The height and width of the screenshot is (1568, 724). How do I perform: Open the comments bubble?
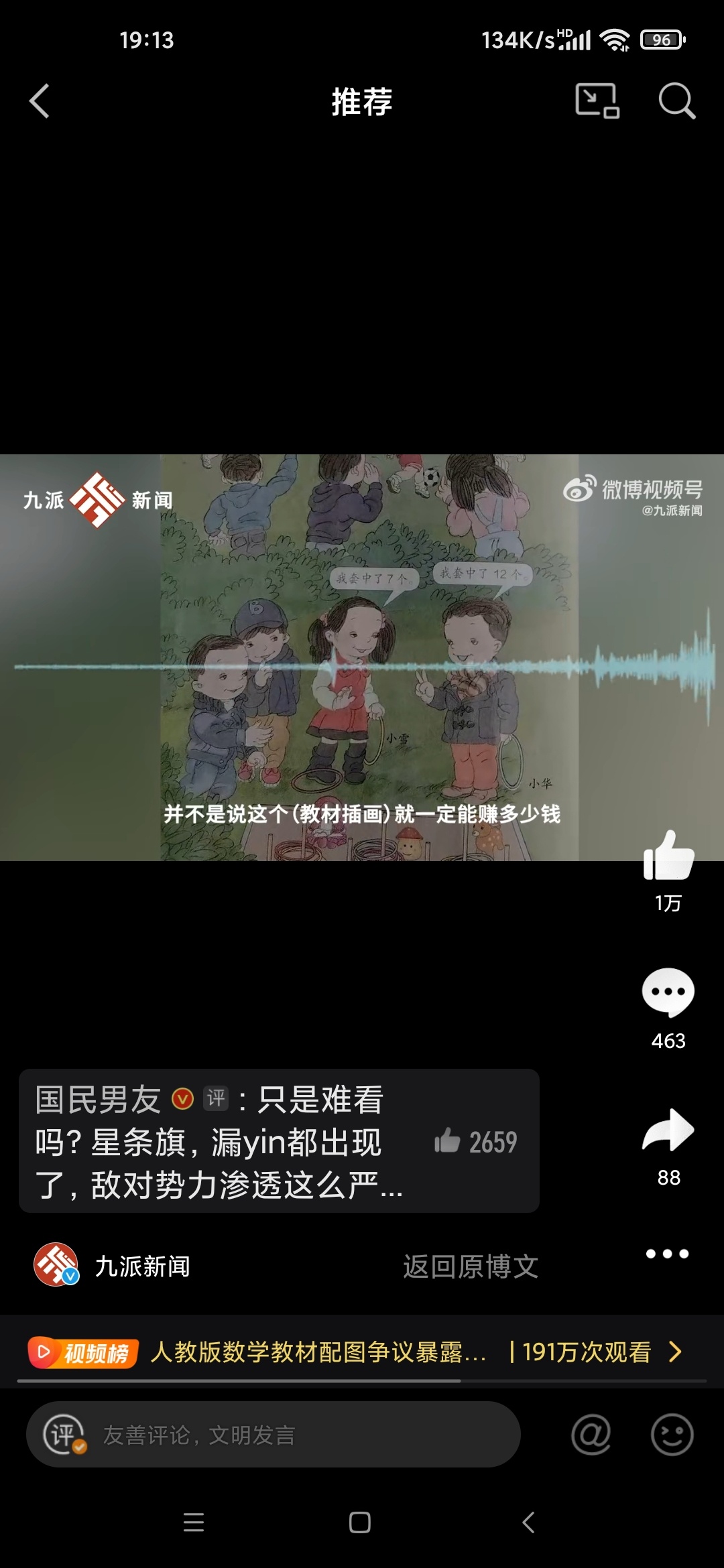coord(668,992)
